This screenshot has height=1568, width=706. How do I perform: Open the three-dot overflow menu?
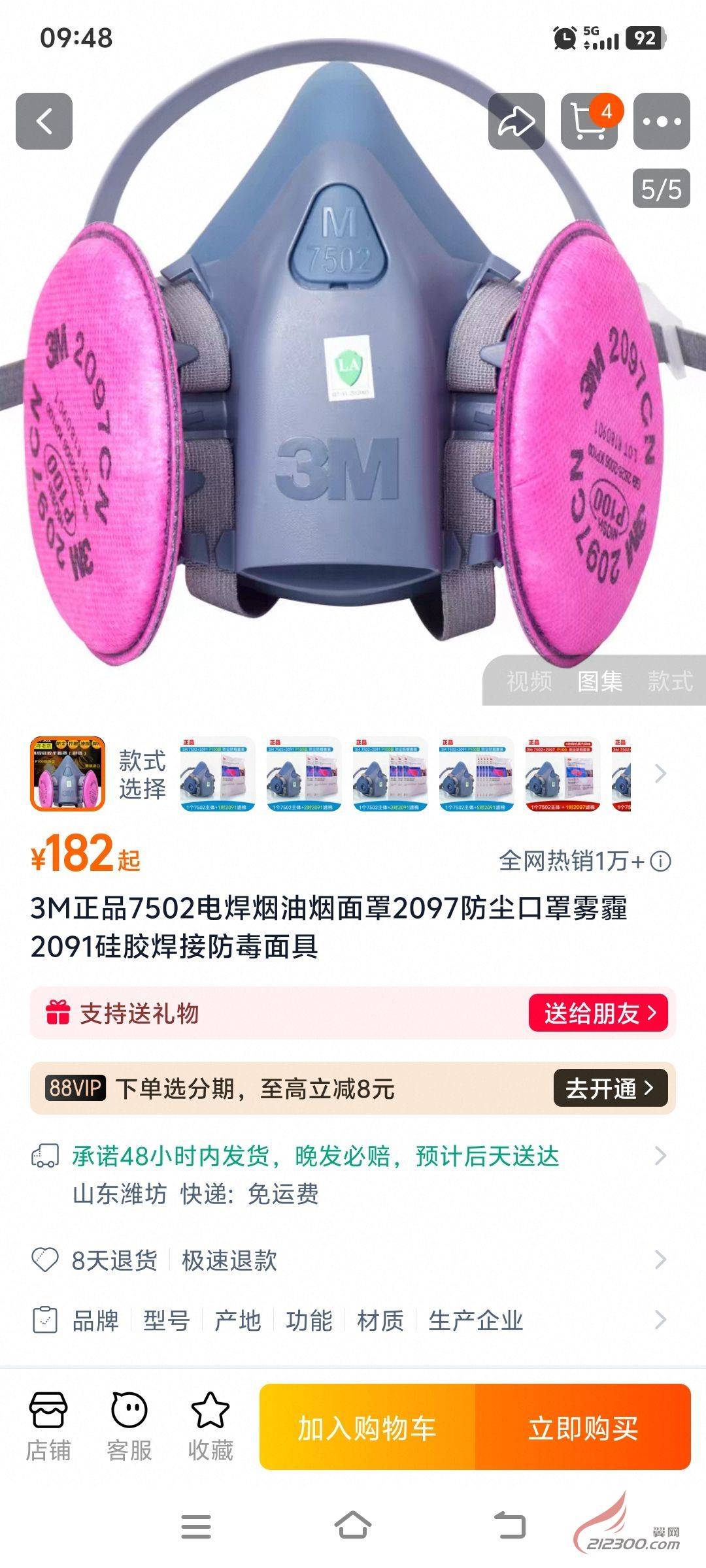click(661, 121)
